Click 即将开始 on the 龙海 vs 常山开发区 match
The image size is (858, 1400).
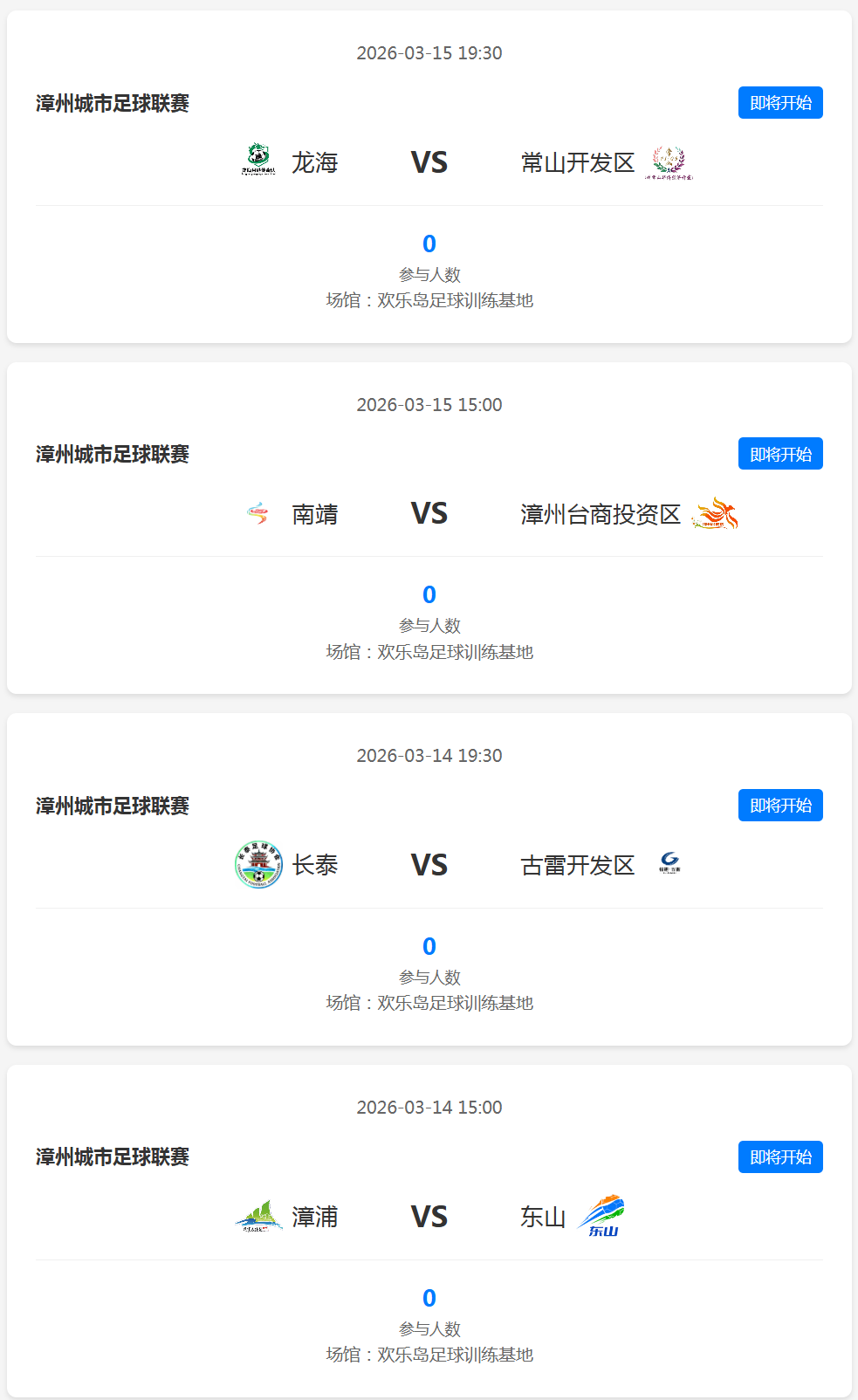[x=779, y=102]
